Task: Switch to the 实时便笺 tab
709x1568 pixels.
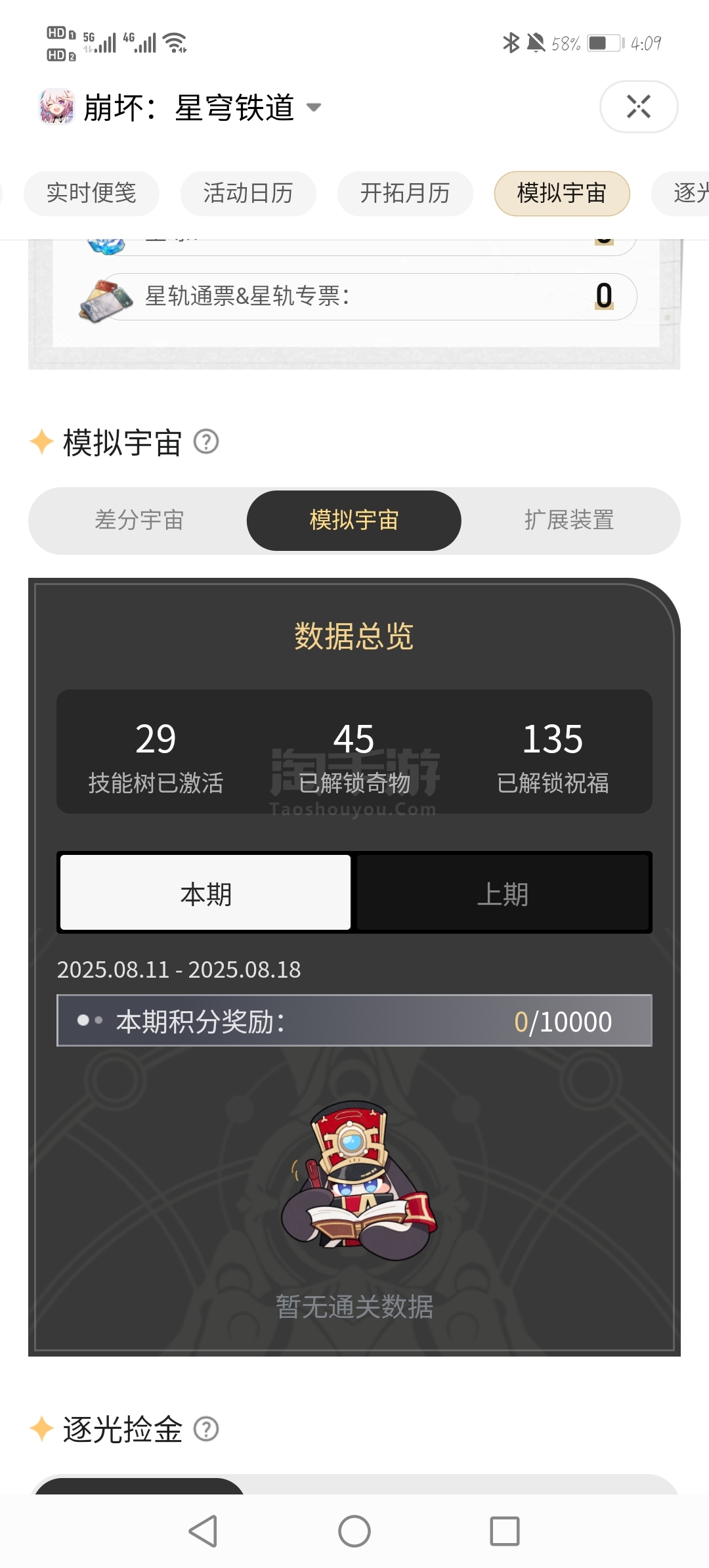Action: tap(91, 193)
